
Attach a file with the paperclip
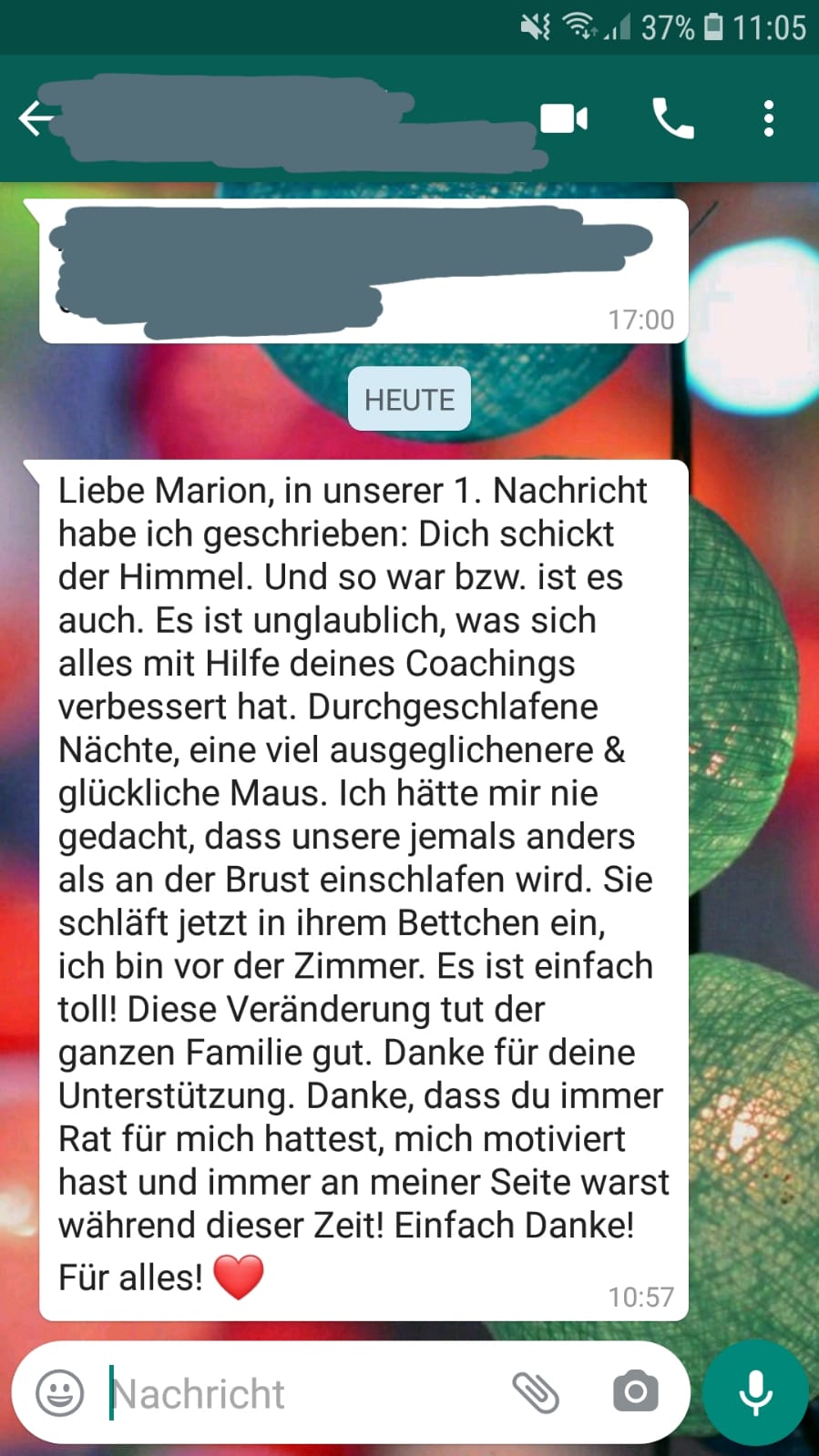click(536, 1392)
